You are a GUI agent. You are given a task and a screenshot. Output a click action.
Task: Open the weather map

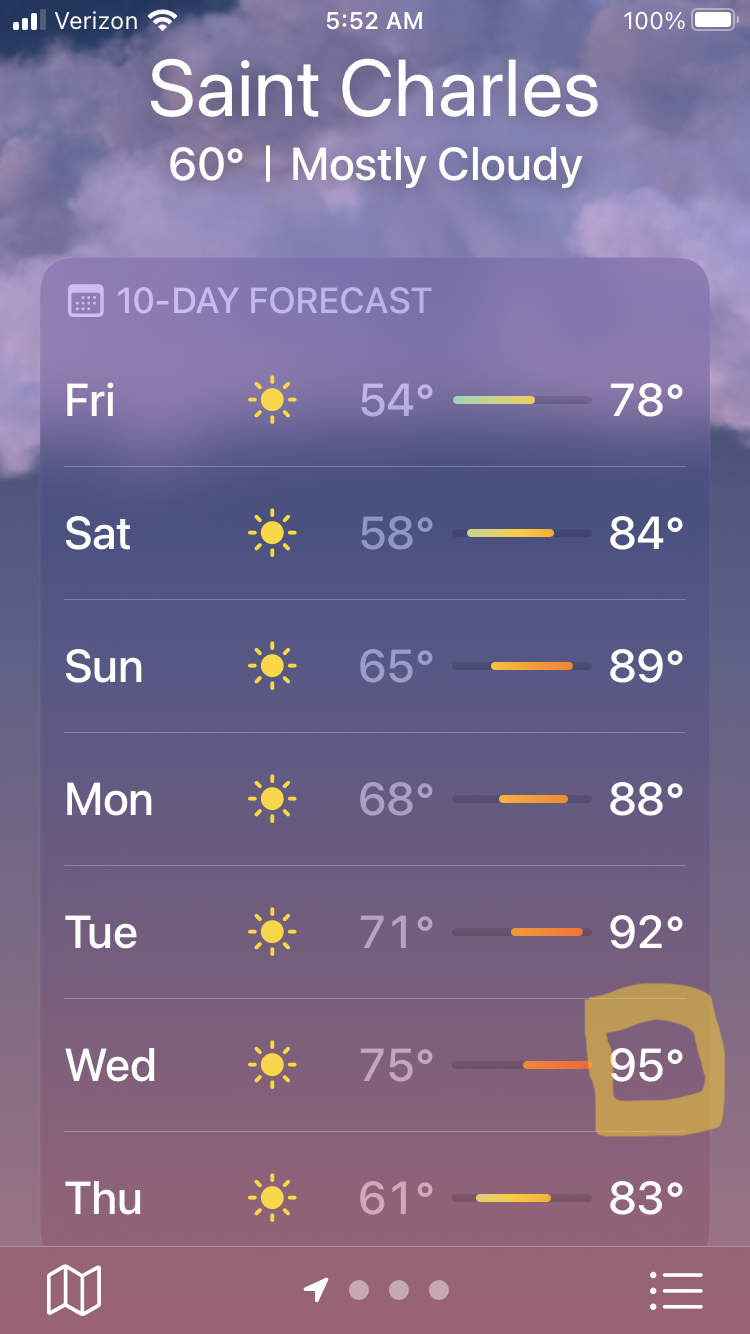pos(74,1290)
